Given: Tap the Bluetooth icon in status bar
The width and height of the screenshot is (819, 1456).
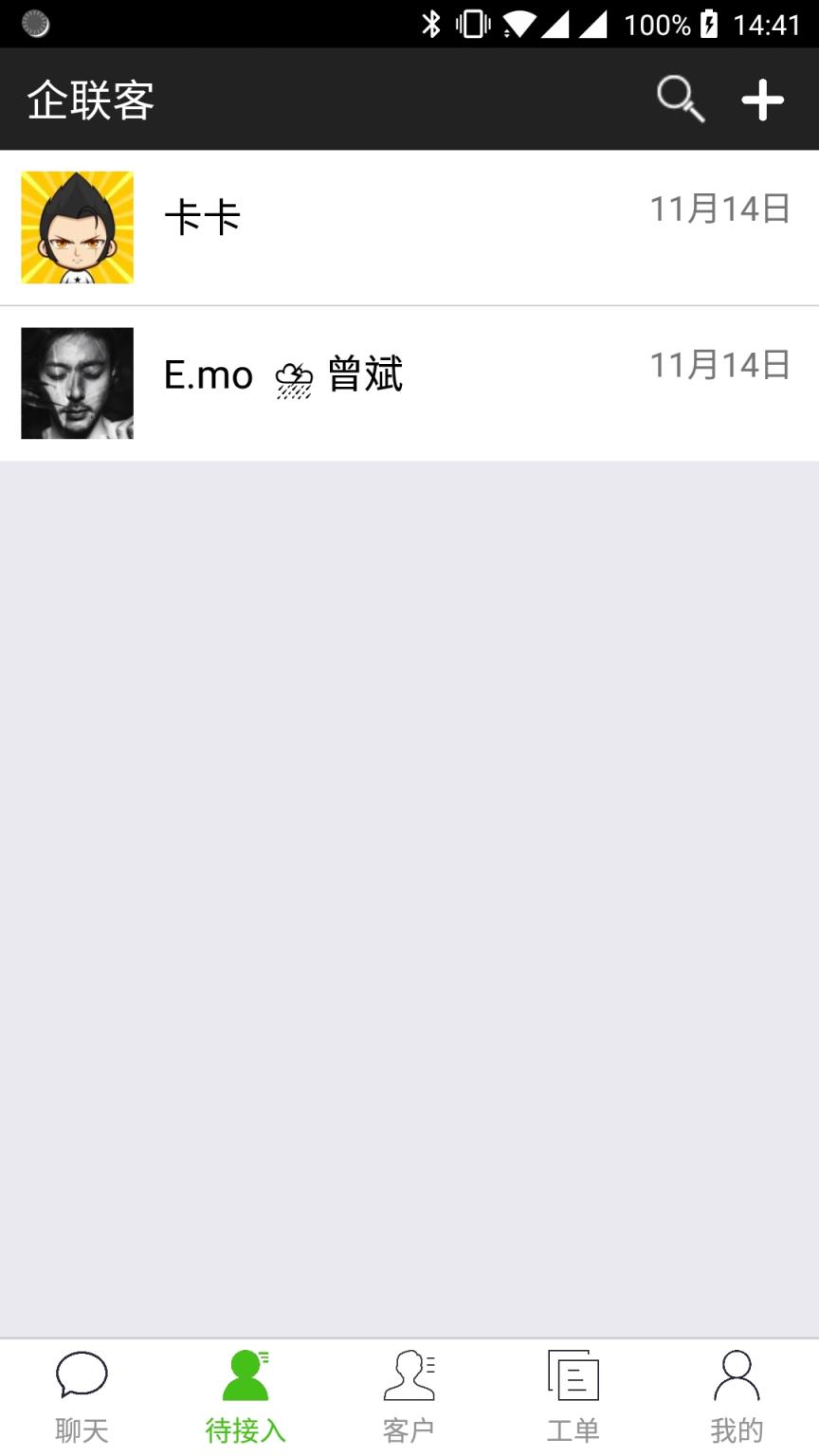Looking at the screenshot, I should (433, 24).
